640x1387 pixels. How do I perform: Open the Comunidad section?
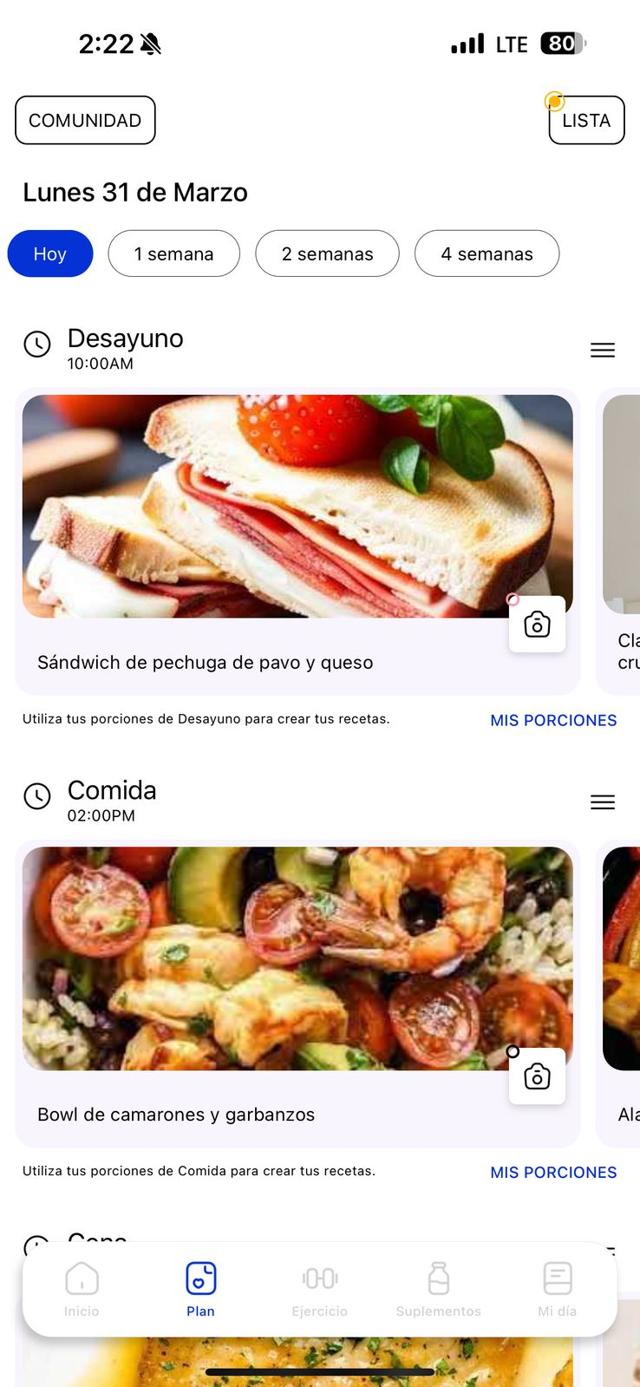(85, 120)
